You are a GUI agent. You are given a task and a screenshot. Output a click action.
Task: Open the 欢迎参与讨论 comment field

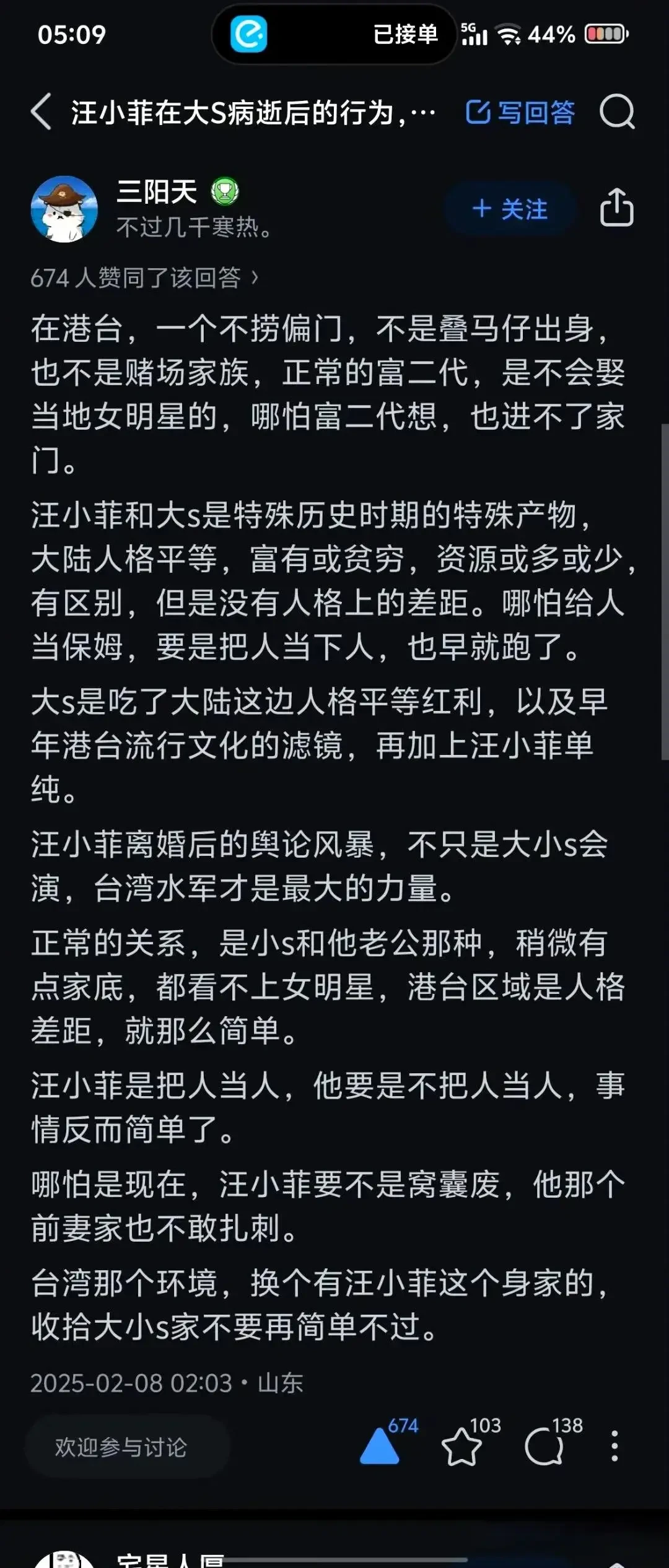click(127, 1447)
